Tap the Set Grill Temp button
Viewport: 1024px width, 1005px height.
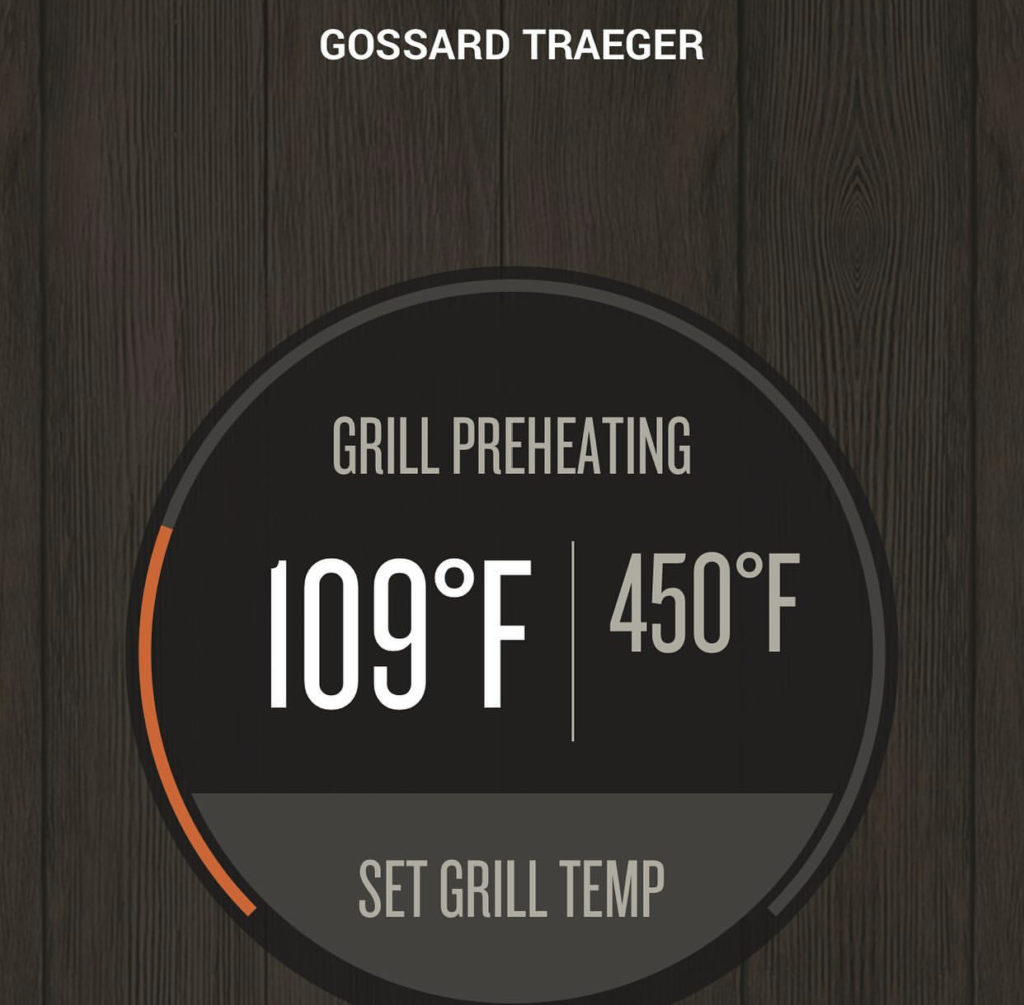511,888
